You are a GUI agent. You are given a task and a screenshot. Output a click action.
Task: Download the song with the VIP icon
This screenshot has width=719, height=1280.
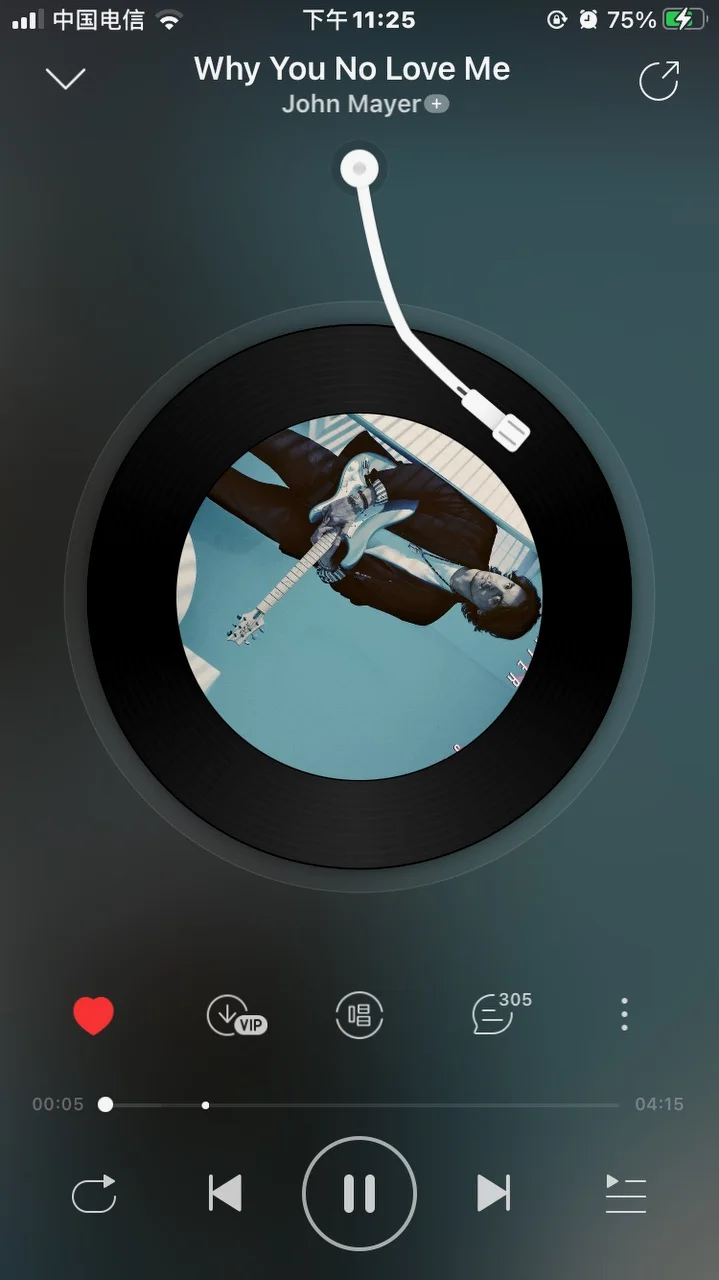234,1016
